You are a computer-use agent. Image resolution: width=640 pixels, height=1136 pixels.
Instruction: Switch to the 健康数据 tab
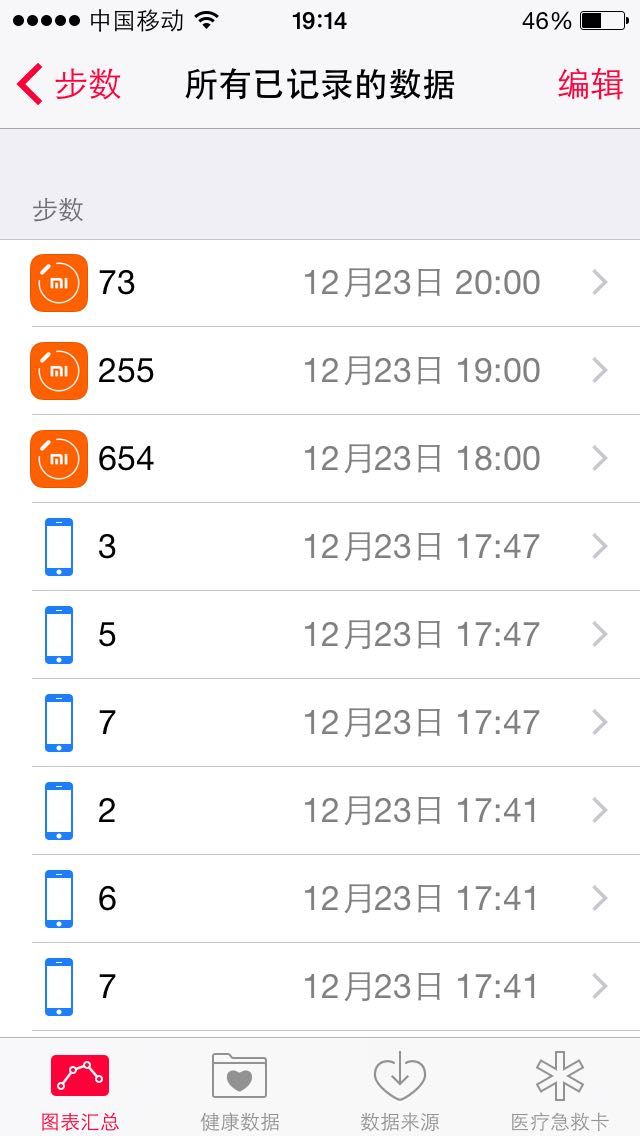(x=240, y=1090)
